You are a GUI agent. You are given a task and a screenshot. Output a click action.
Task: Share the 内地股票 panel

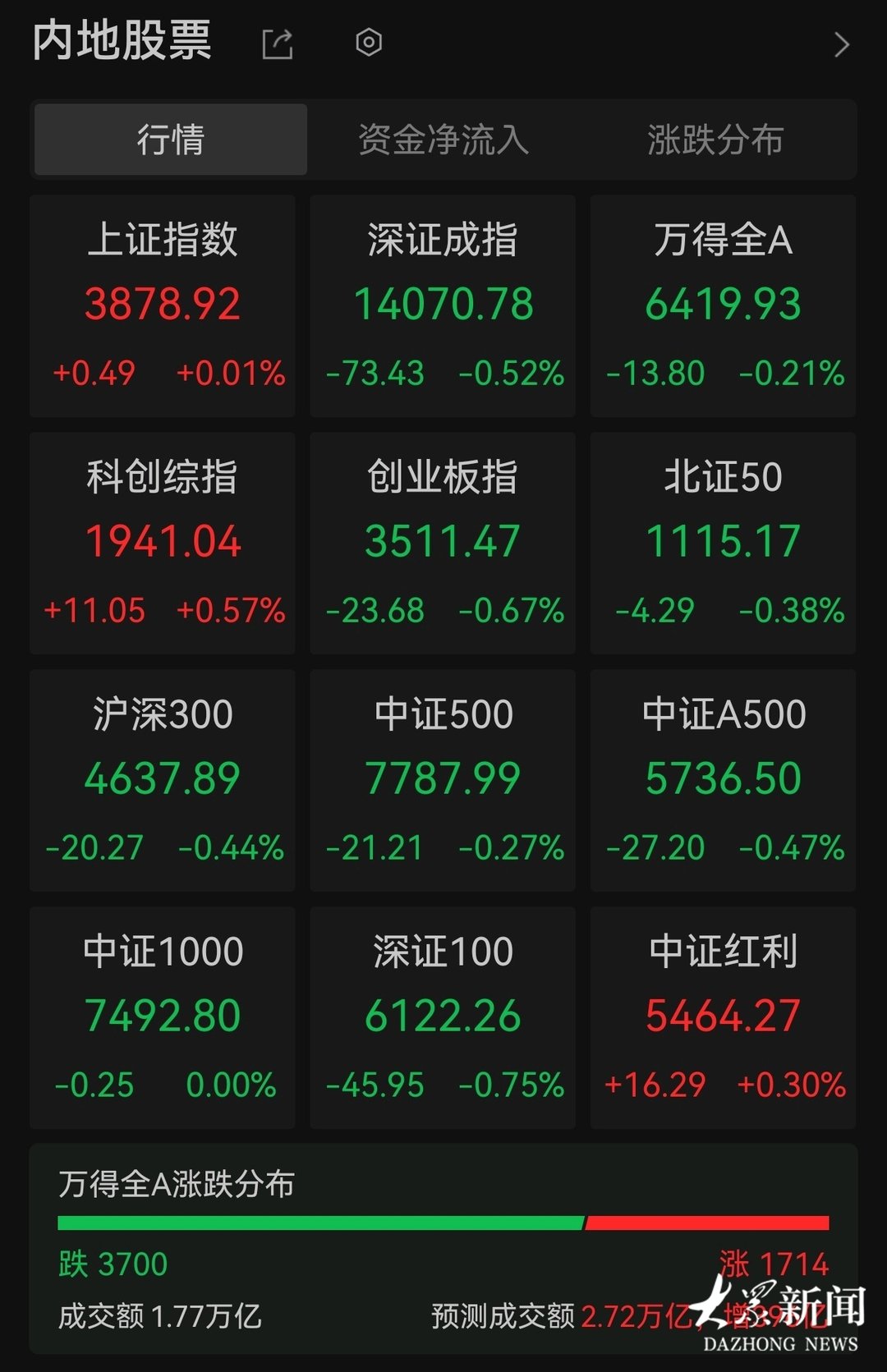click(278, 44)
